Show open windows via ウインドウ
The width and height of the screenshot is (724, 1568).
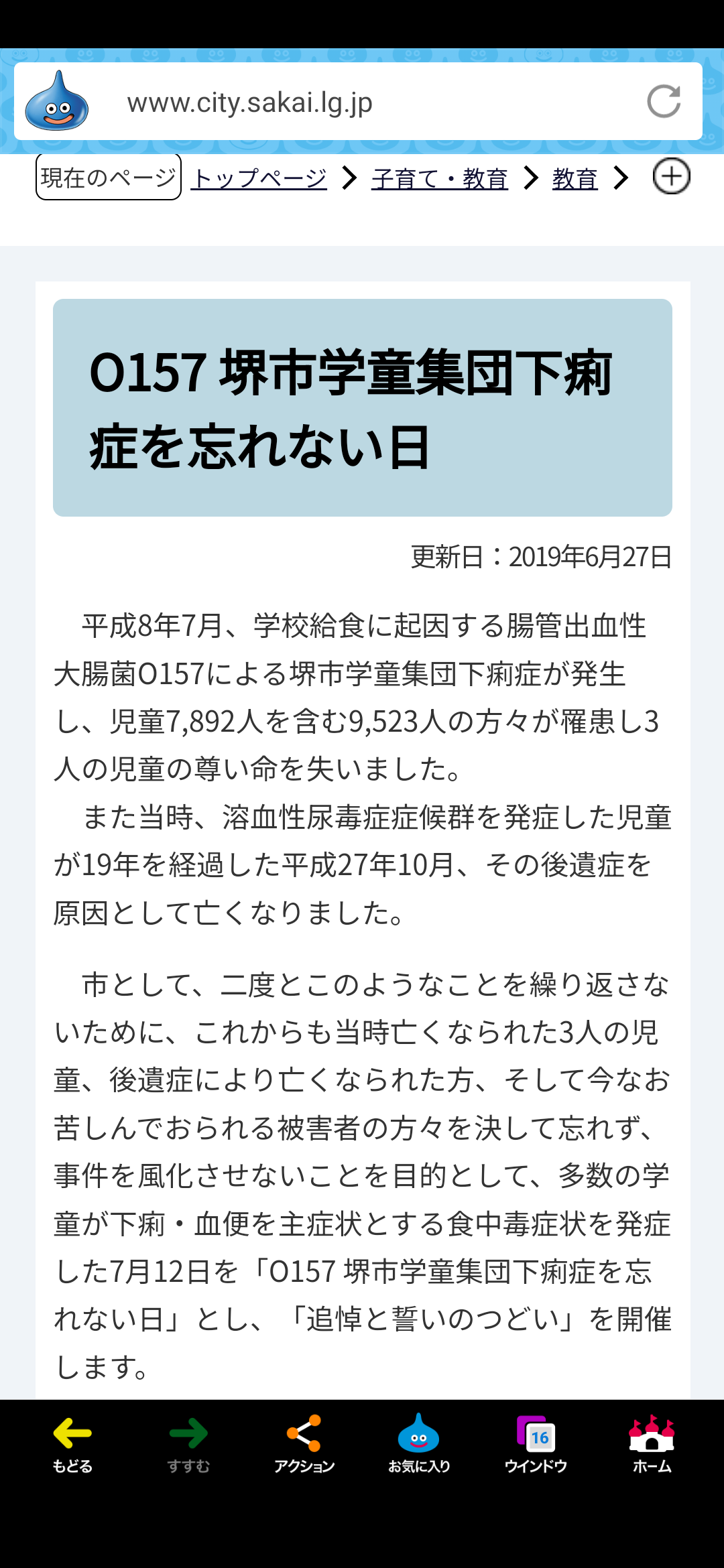[536, 1444]
